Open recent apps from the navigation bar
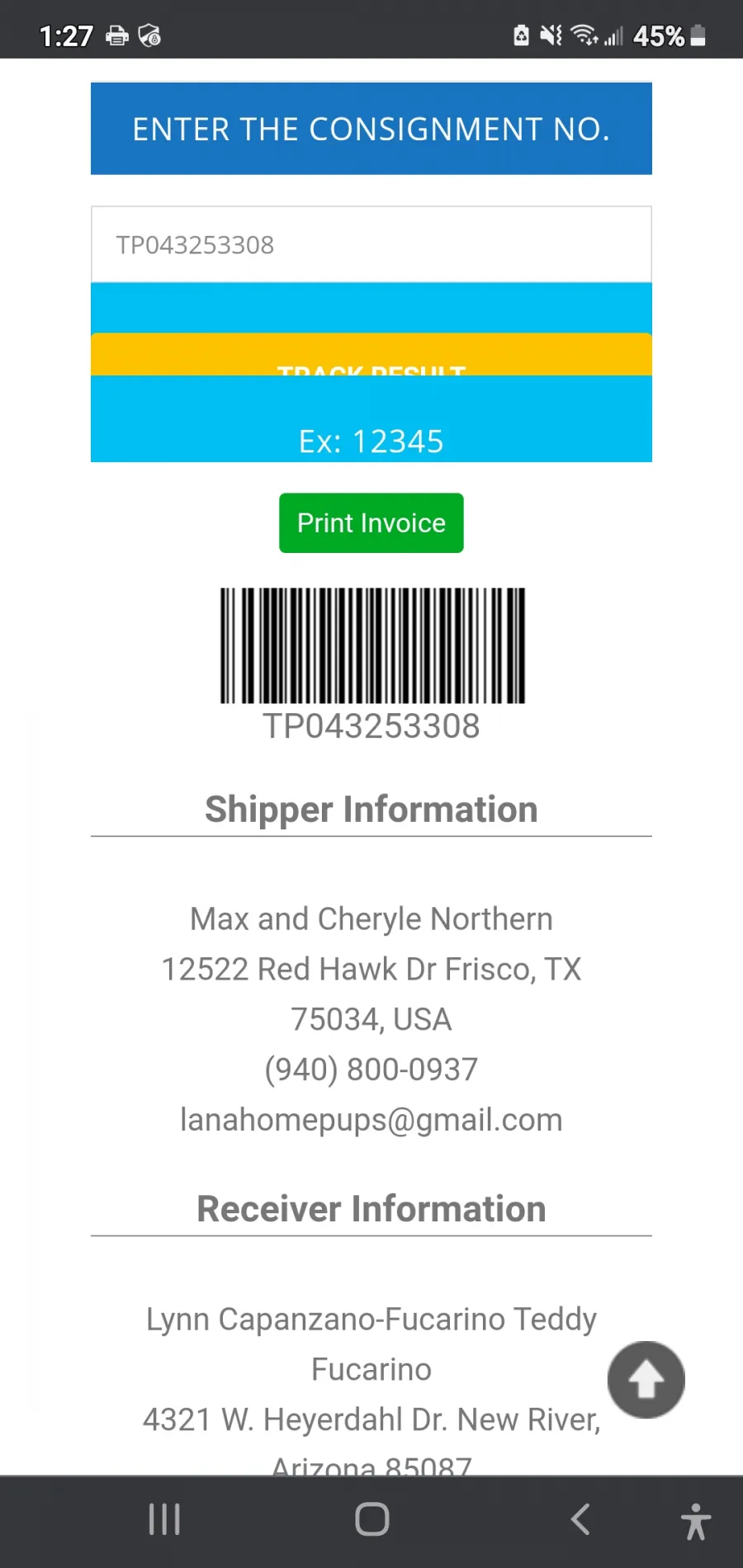This screenshot has height=1568, width=743. coord(164,1519)
